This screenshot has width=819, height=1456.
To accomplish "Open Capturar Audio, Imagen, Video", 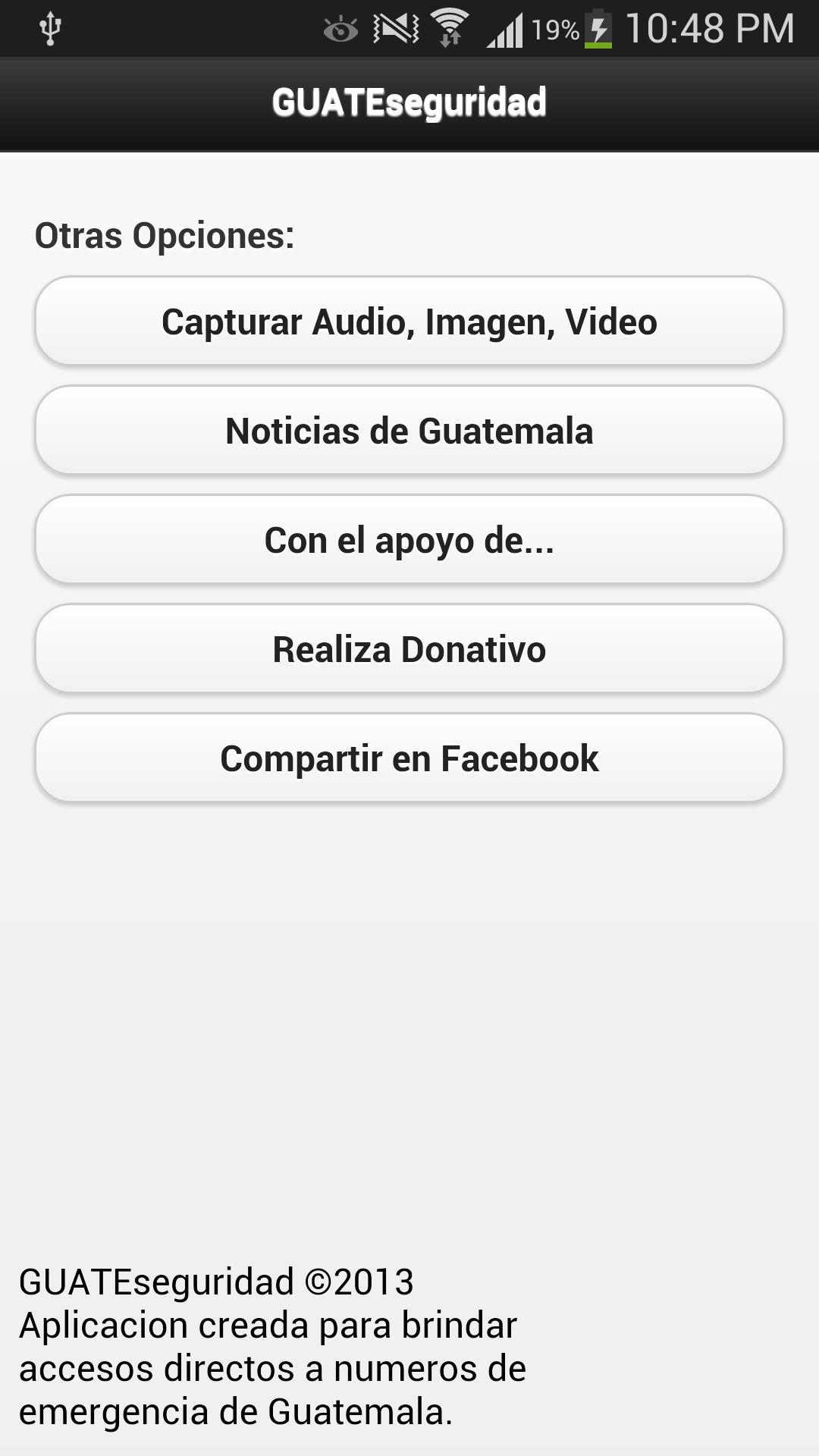I will (x=409, y=322).
